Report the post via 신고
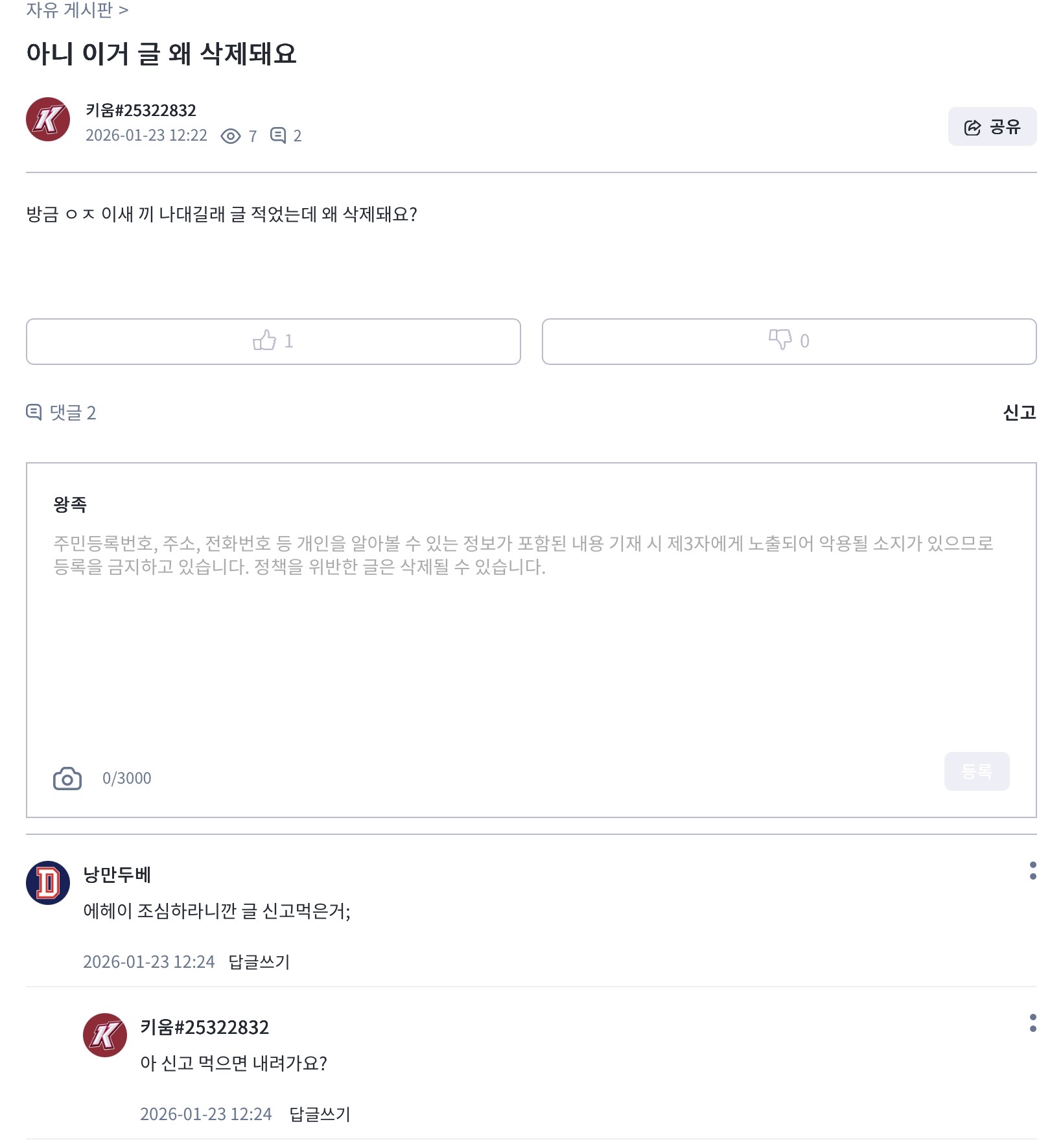 [1019, 412]
